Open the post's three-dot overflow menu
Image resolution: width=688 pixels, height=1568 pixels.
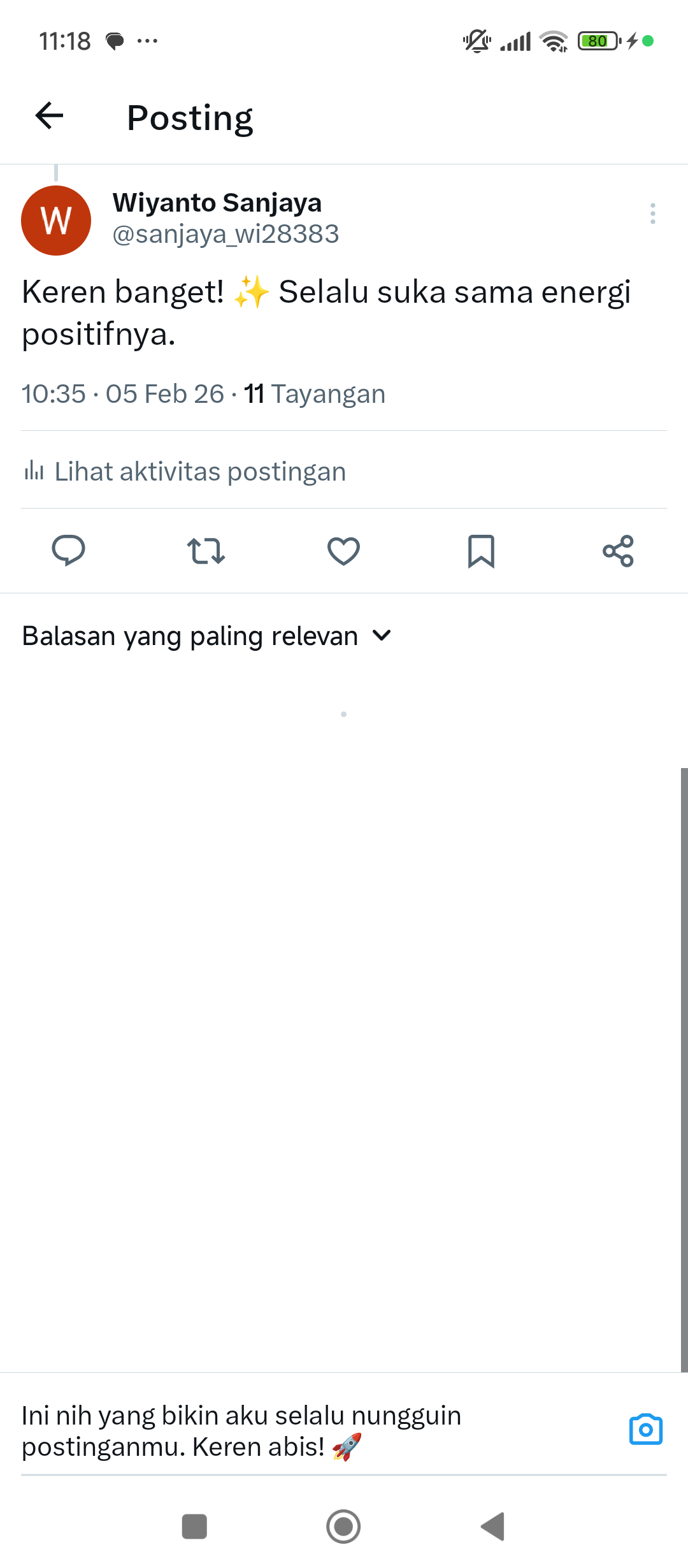pos(652,214)
